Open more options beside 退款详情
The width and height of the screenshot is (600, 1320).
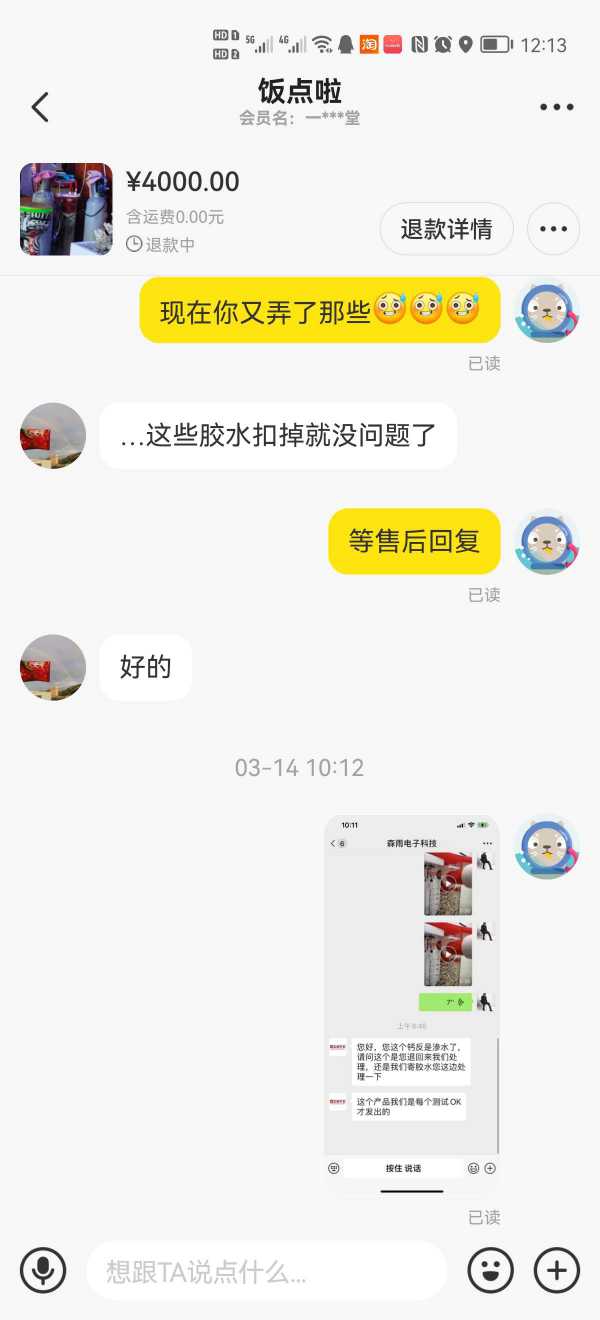point(553,229)
